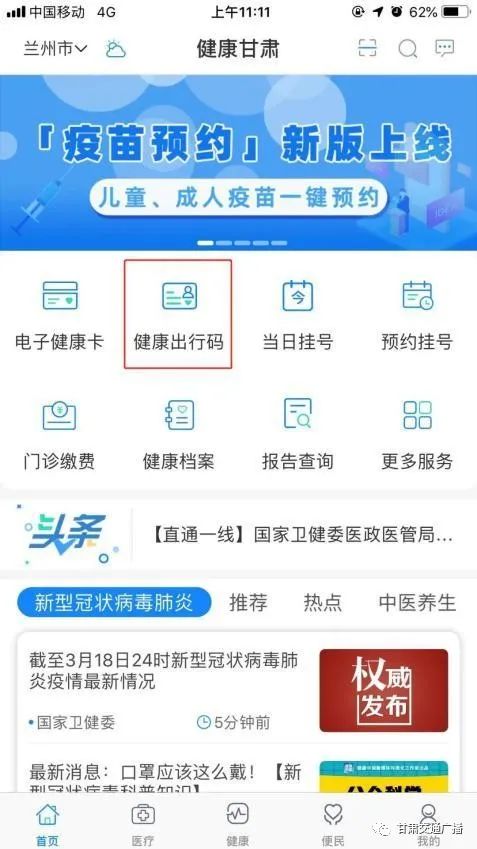Screen dimensions: 477x849
Task: Open 更多服务
Action: coord(417,434)
